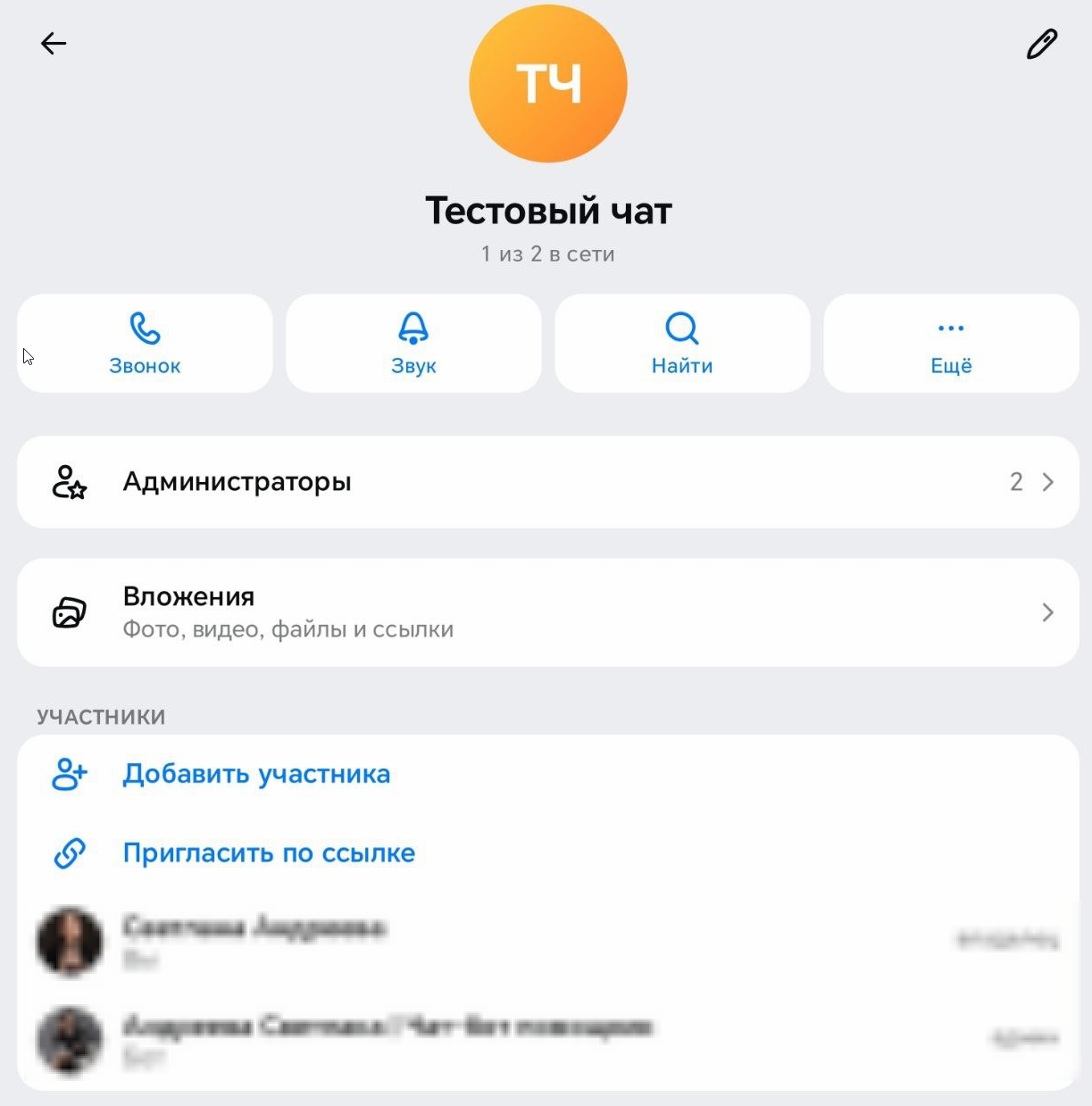Search the chat using Найти
Image resolution: width=1092 pixels, height=1106 pixels.
click(682, 344)
